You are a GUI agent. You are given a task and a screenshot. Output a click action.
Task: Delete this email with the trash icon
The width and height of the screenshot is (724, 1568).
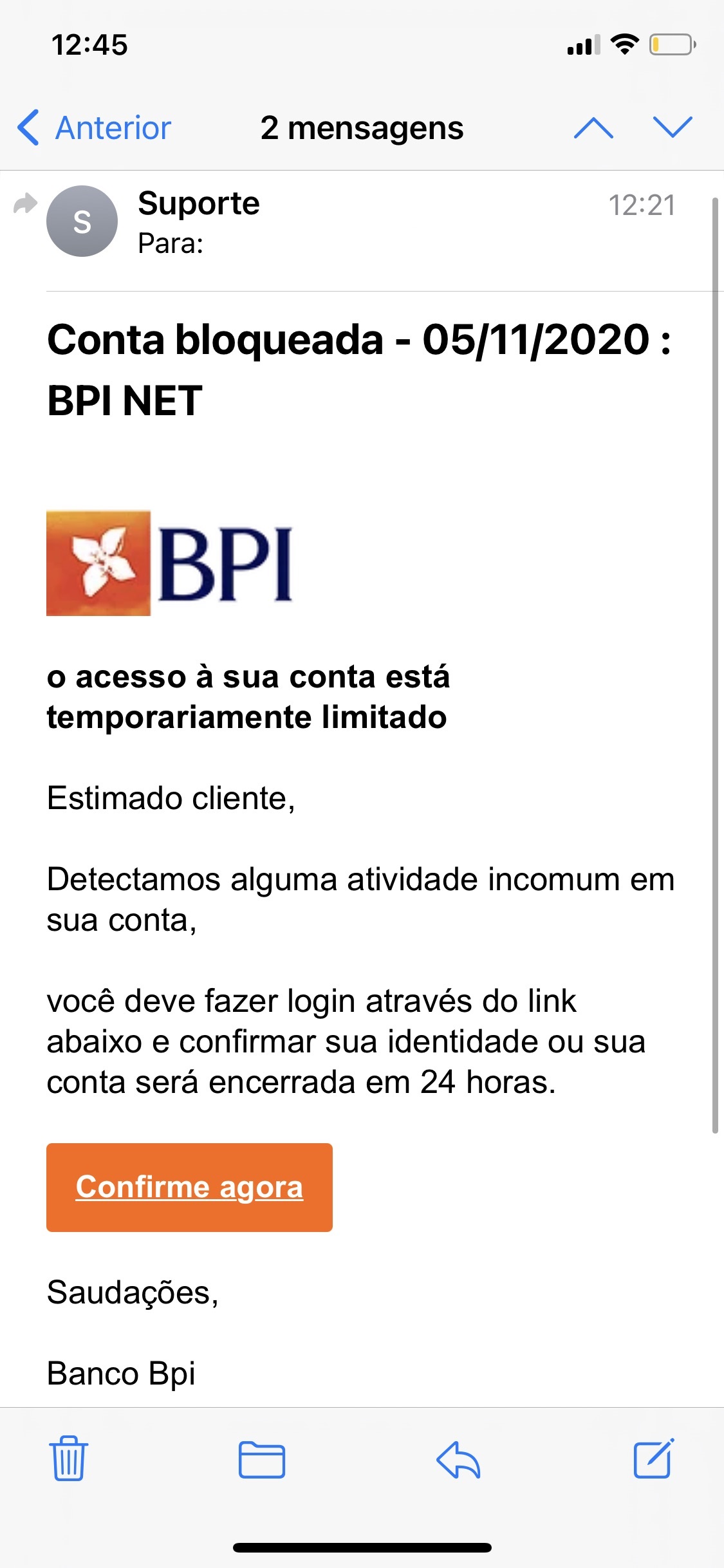[x=68, y=1459]
